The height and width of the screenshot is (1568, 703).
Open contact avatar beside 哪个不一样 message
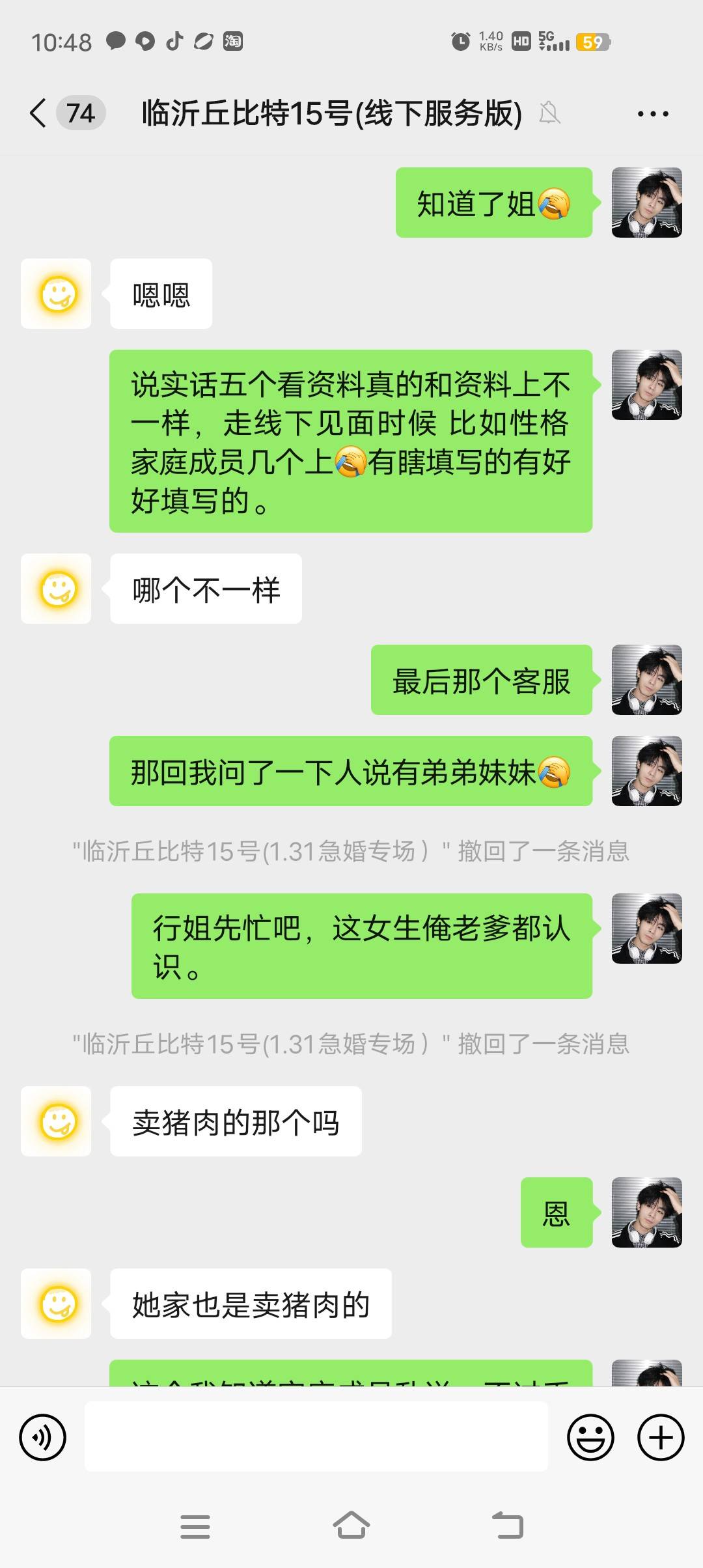coord(56,589)
